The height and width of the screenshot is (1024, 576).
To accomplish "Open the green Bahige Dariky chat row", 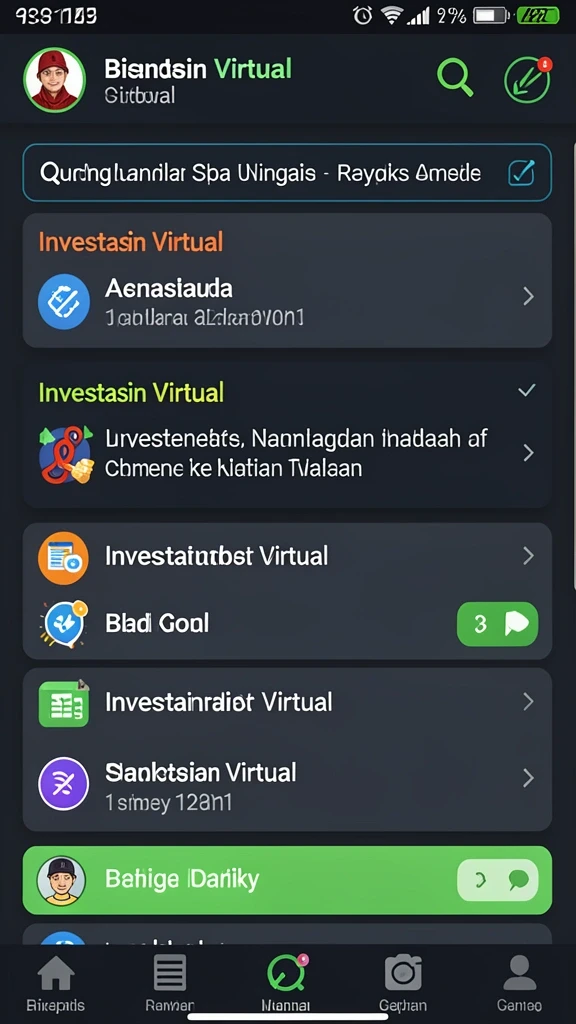I will 287,880.
